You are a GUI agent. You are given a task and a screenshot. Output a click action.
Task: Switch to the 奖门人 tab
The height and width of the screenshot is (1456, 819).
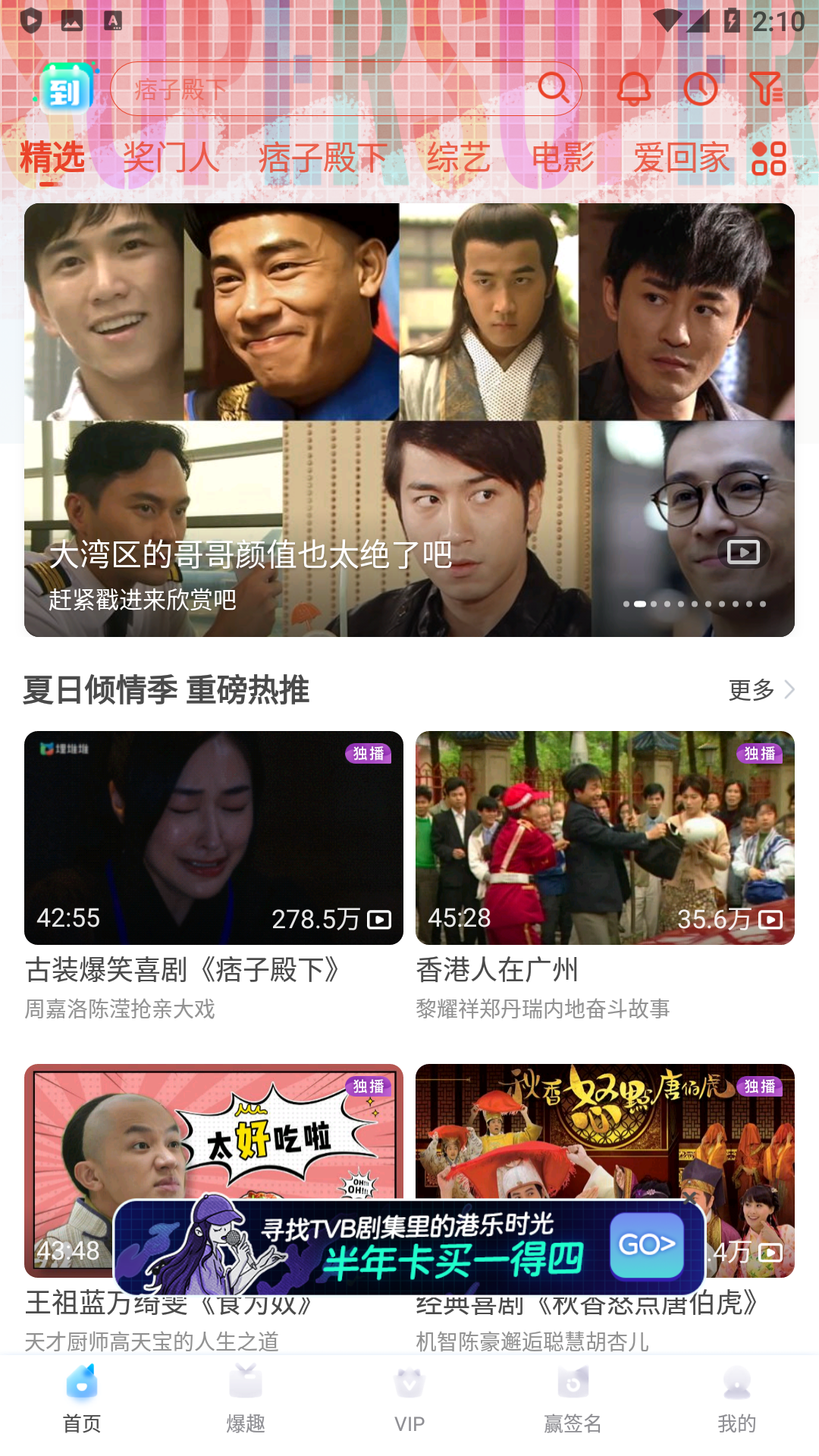tap(171, 158)
